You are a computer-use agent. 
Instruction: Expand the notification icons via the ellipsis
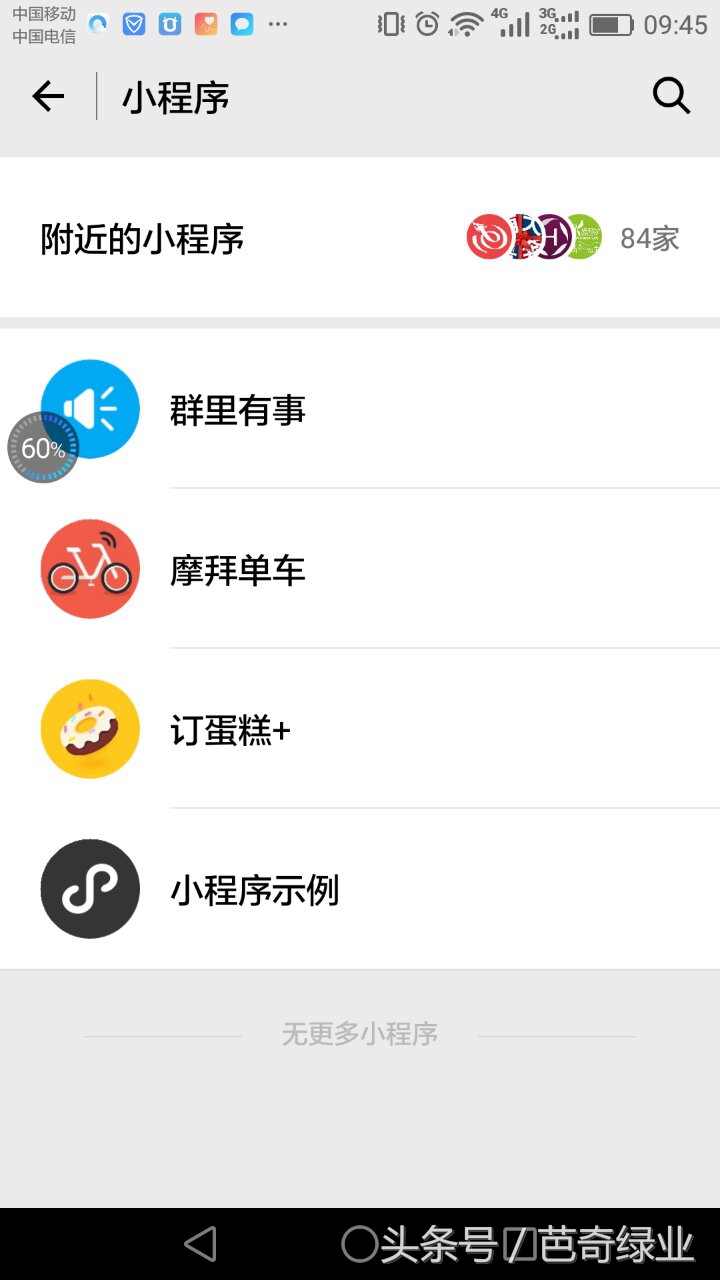[280, 24]
